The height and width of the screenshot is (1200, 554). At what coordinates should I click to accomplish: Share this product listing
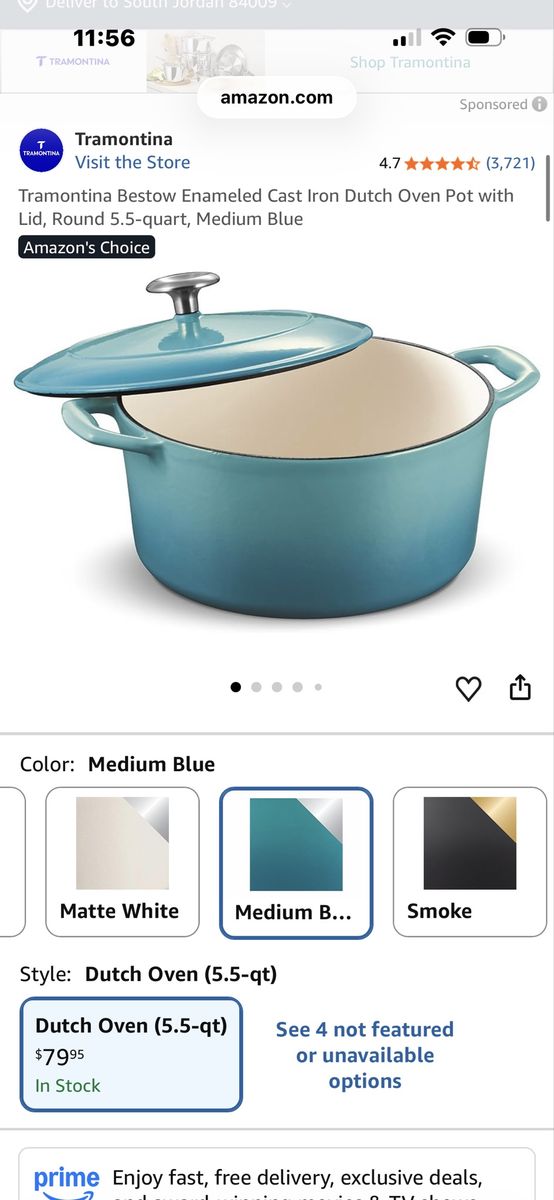[520, 687]
